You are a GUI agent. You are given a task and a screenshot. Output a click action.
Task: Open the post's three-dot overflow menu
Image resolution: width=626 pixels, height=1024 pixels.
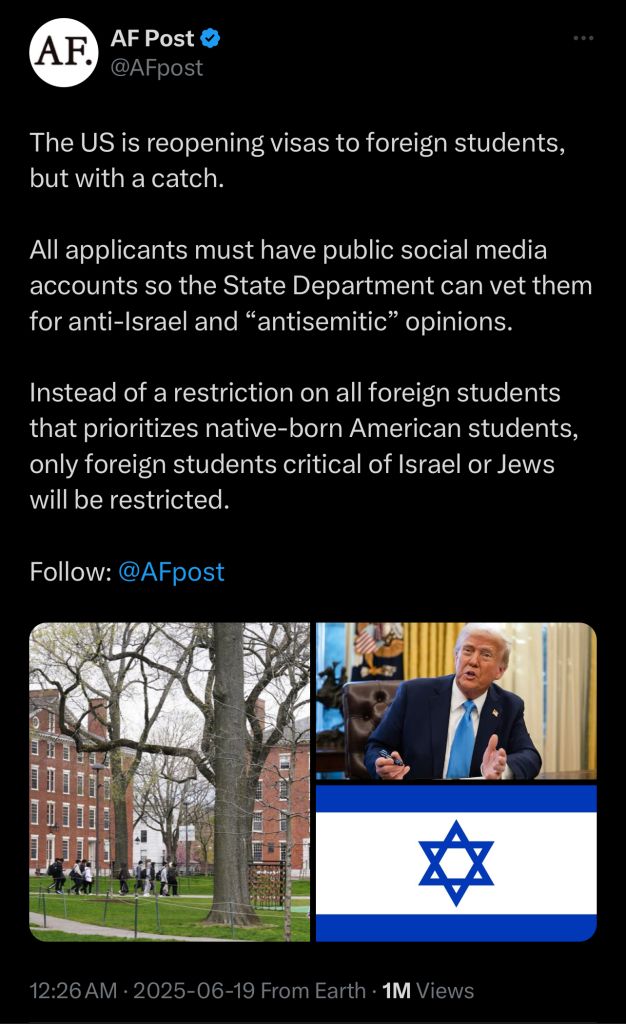583,39
